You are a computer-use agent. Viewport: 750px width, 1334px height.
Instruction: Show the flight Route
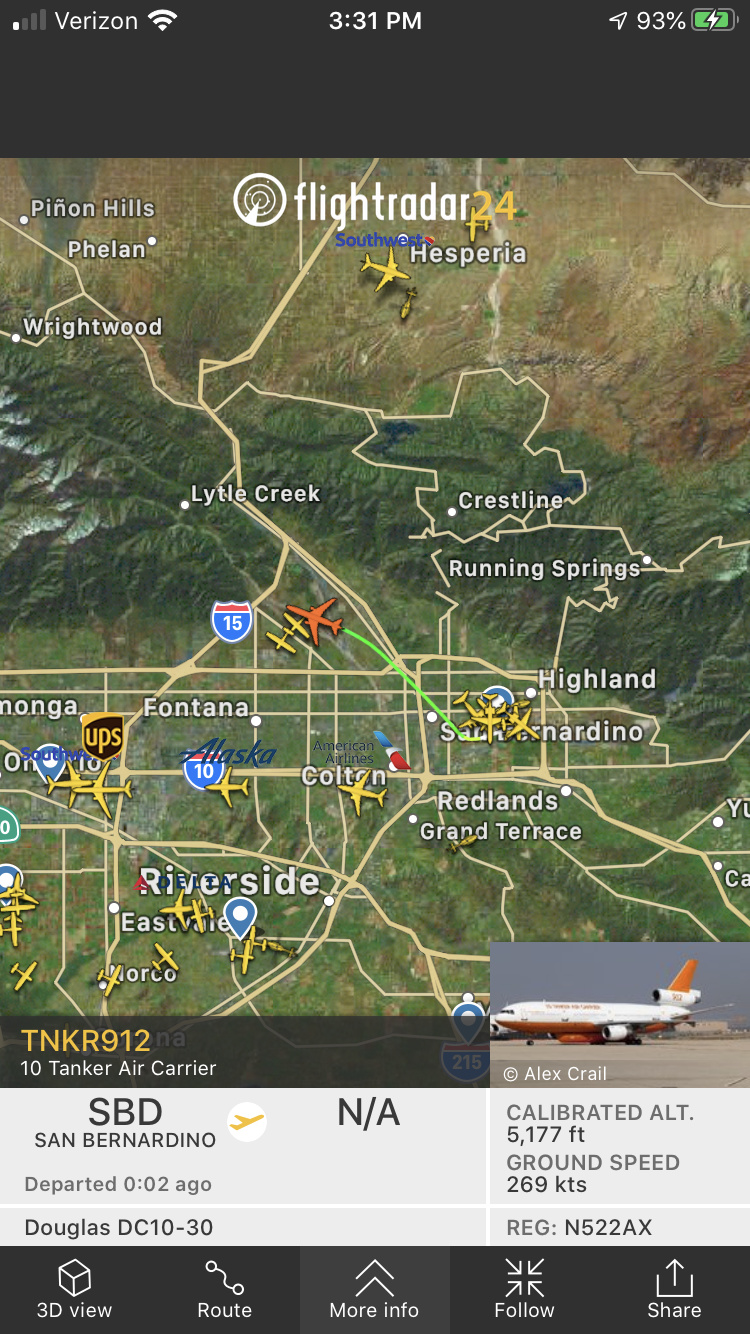(224, 1289)
